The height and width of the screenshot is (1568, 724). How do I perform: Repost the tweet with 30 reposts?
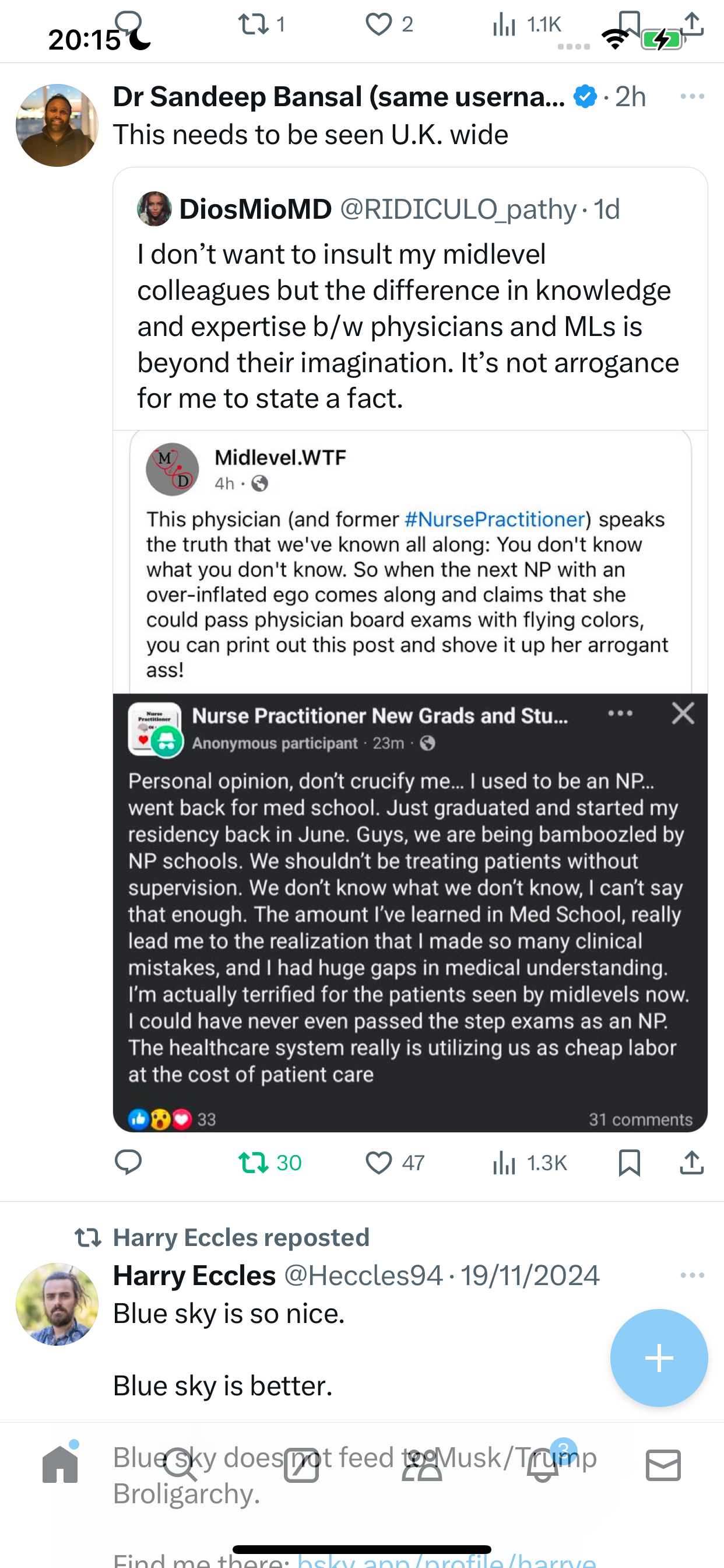[x=269, y=1162]
